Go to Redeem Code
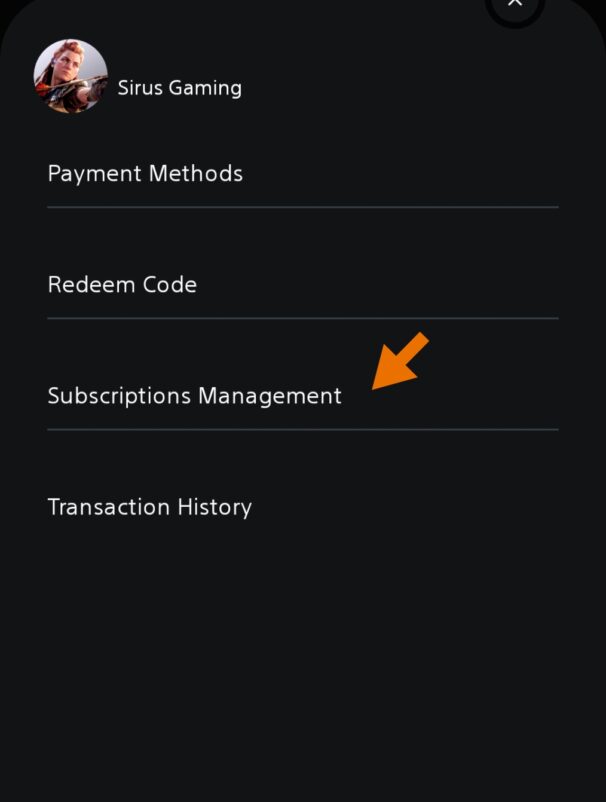Image resolution: width=606 pixels, height=802 pixels. pos(122,285)
